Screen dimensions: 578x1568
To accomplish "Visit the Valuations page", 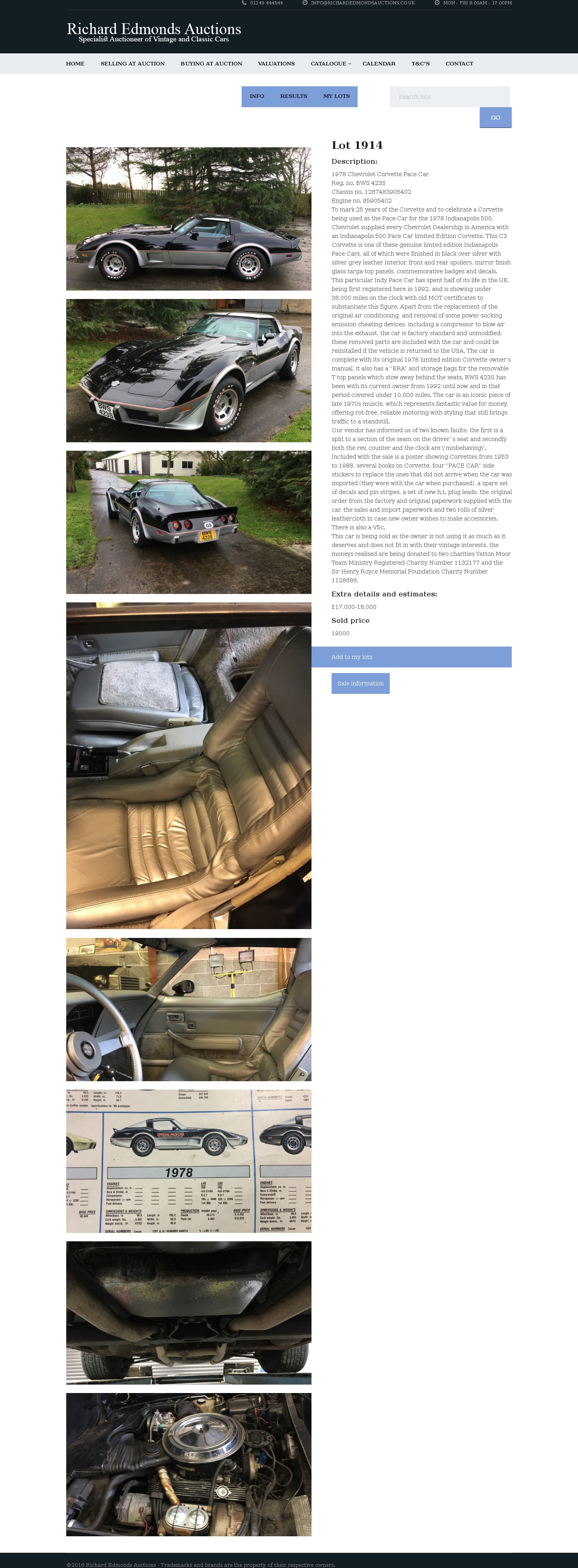I will point(276,63).
